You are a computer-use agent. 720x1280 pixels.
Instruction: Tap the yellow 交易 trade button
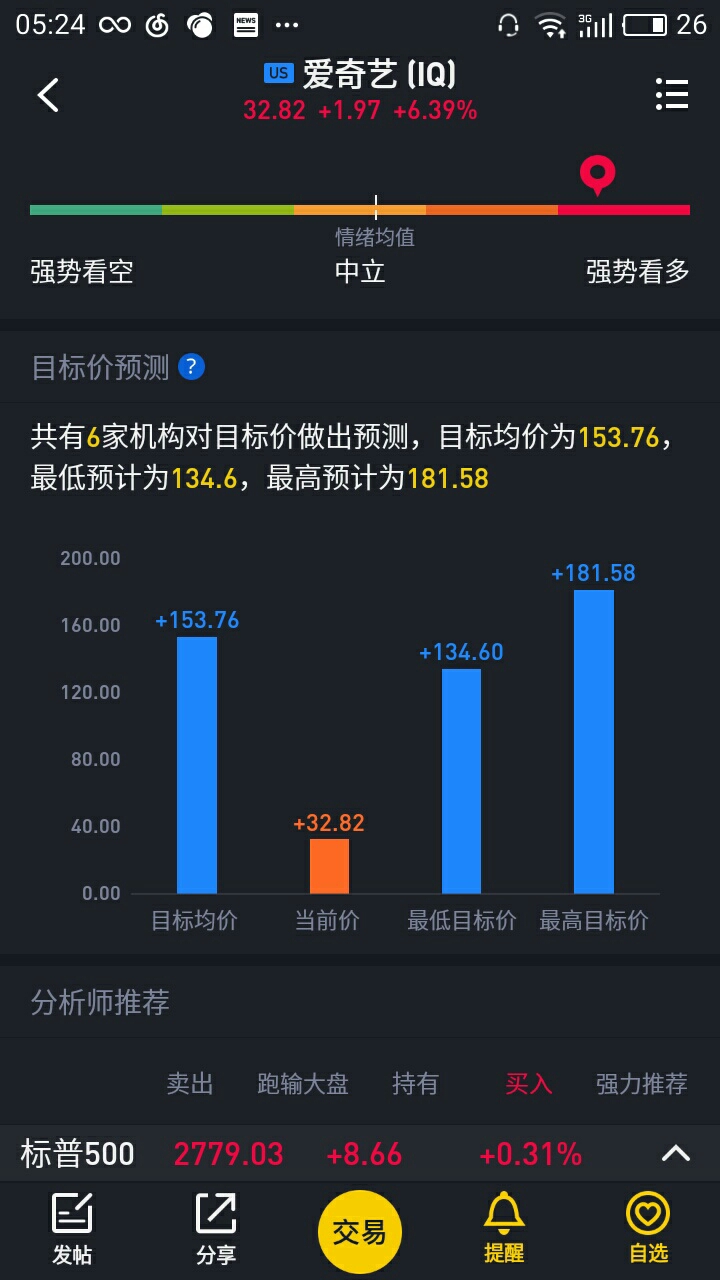(360, 1232)
